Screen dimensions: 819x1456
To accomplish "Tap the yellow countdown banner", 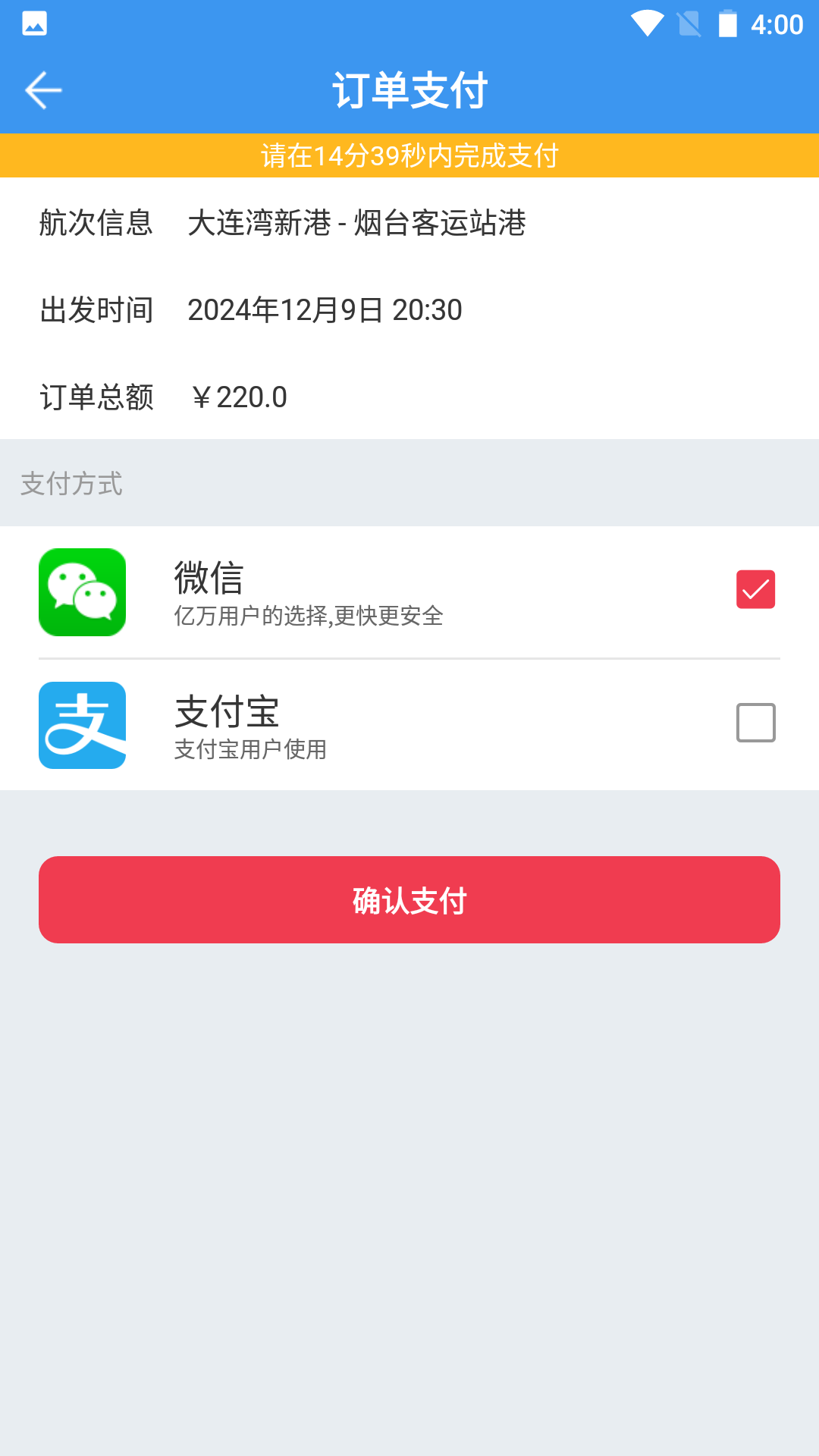I will (x=409, y=155).
